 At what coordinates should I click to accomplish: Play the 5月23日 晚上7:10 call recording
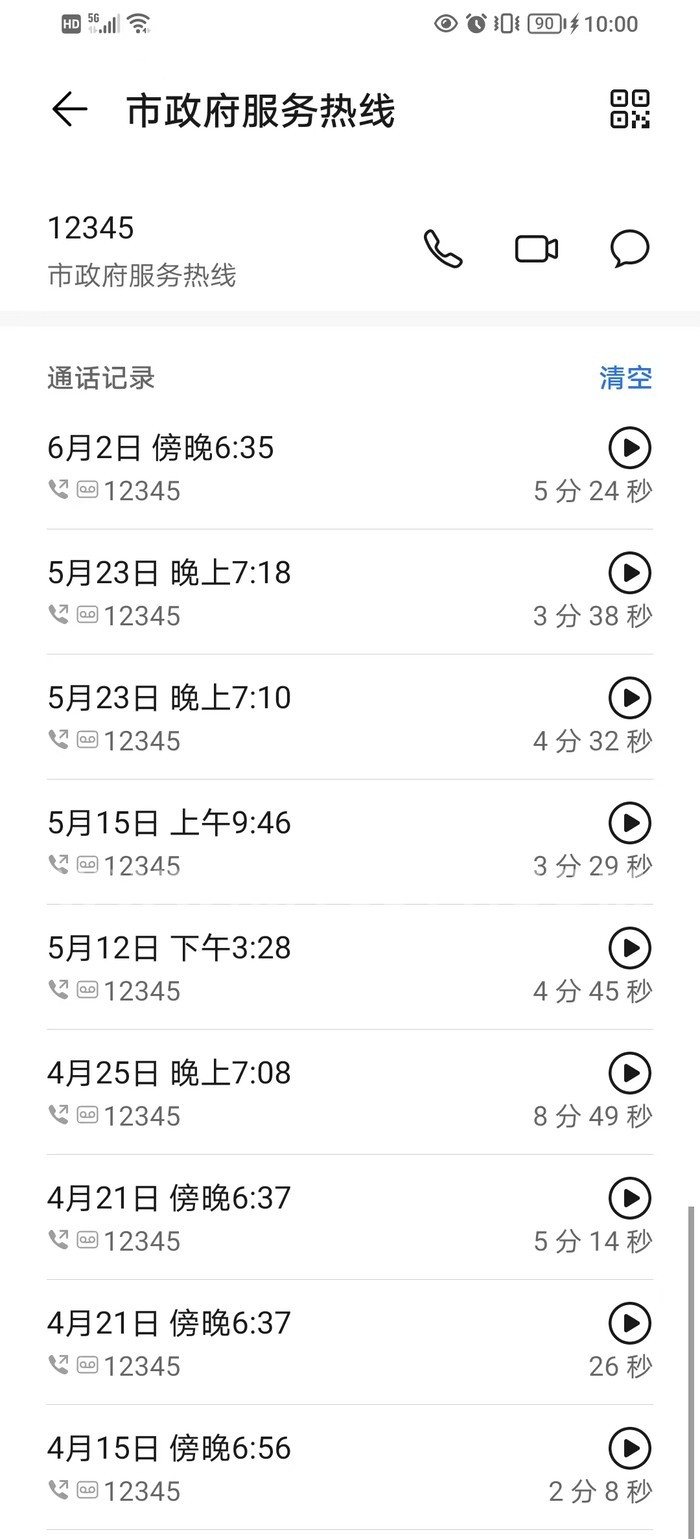click(630, 698)
